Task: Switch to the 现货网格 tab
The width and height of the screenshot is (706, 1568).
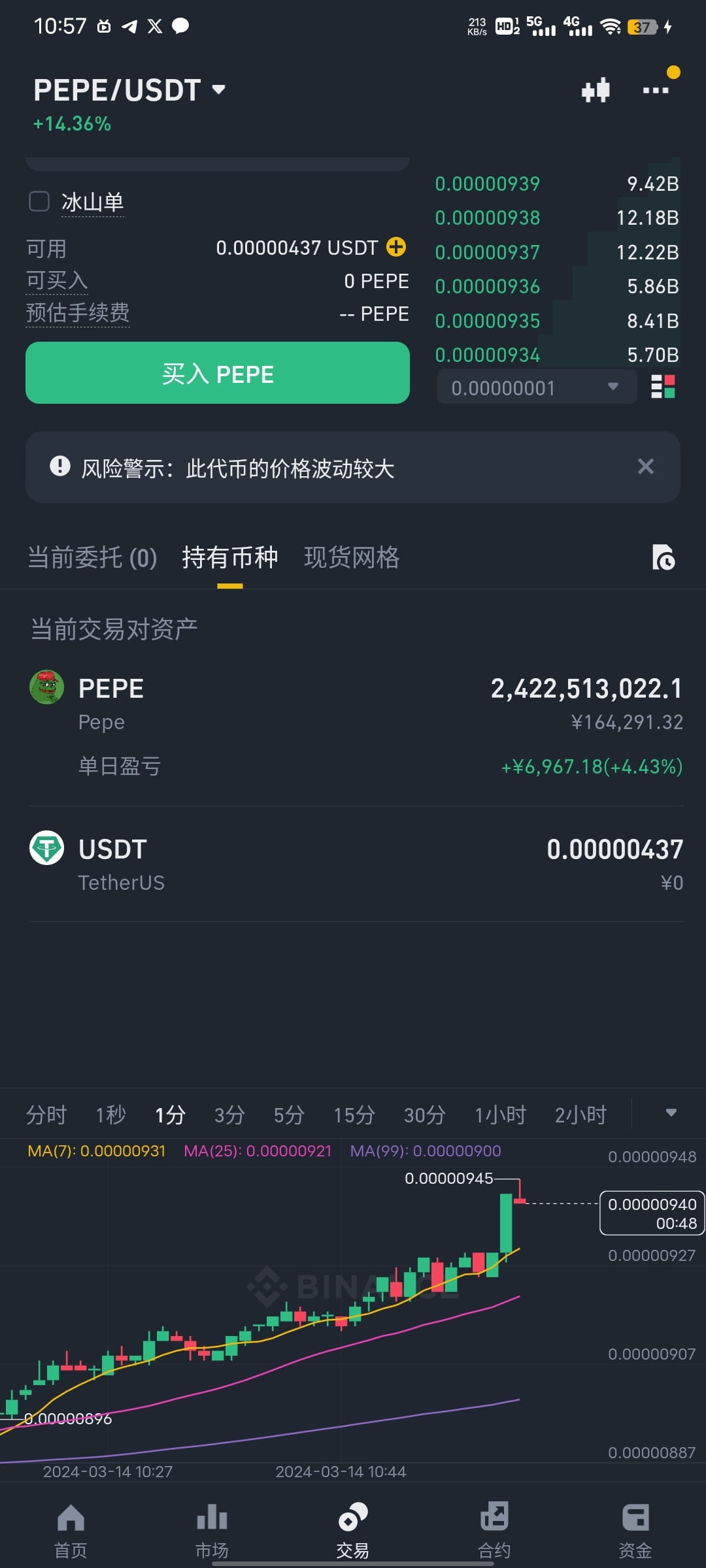Action: [x=351, y=558]
